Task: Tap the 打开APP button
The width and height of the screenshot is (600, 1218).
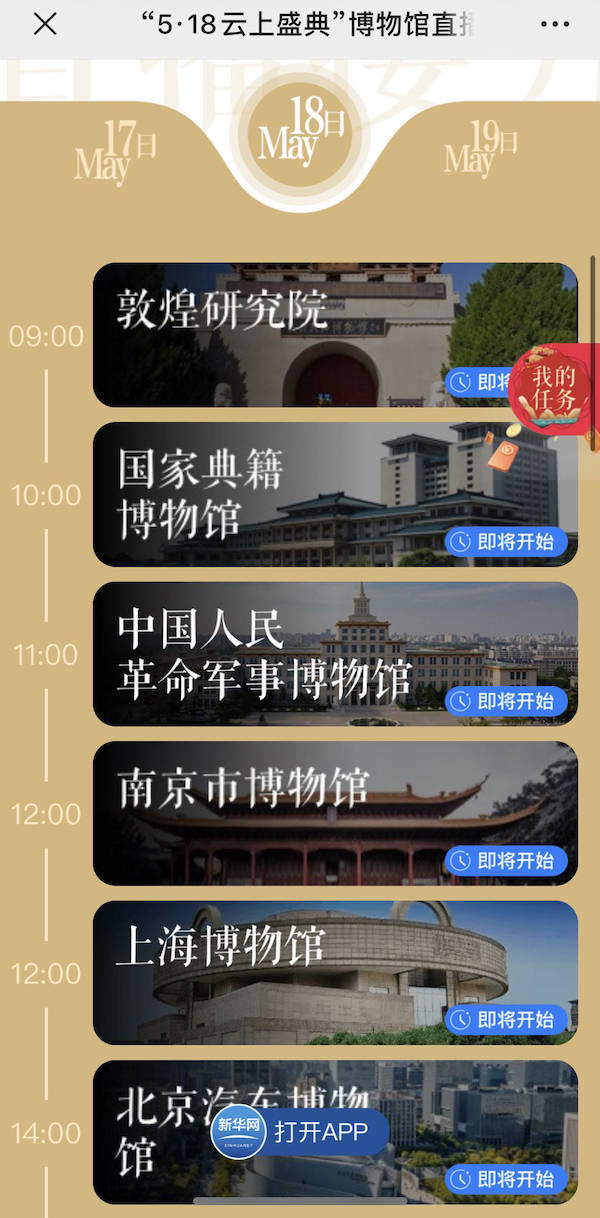Action: pyautogui.click(x=300, y=1131)
